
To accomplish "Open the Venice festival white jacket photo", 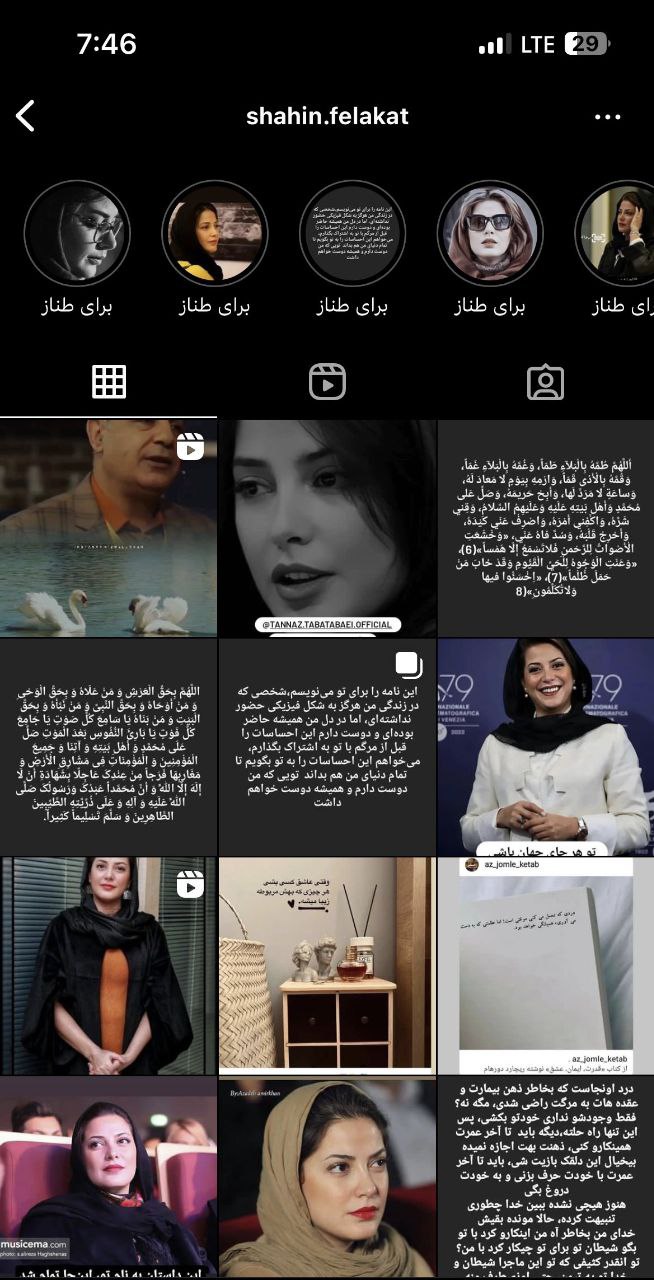I will click(546, 747).
